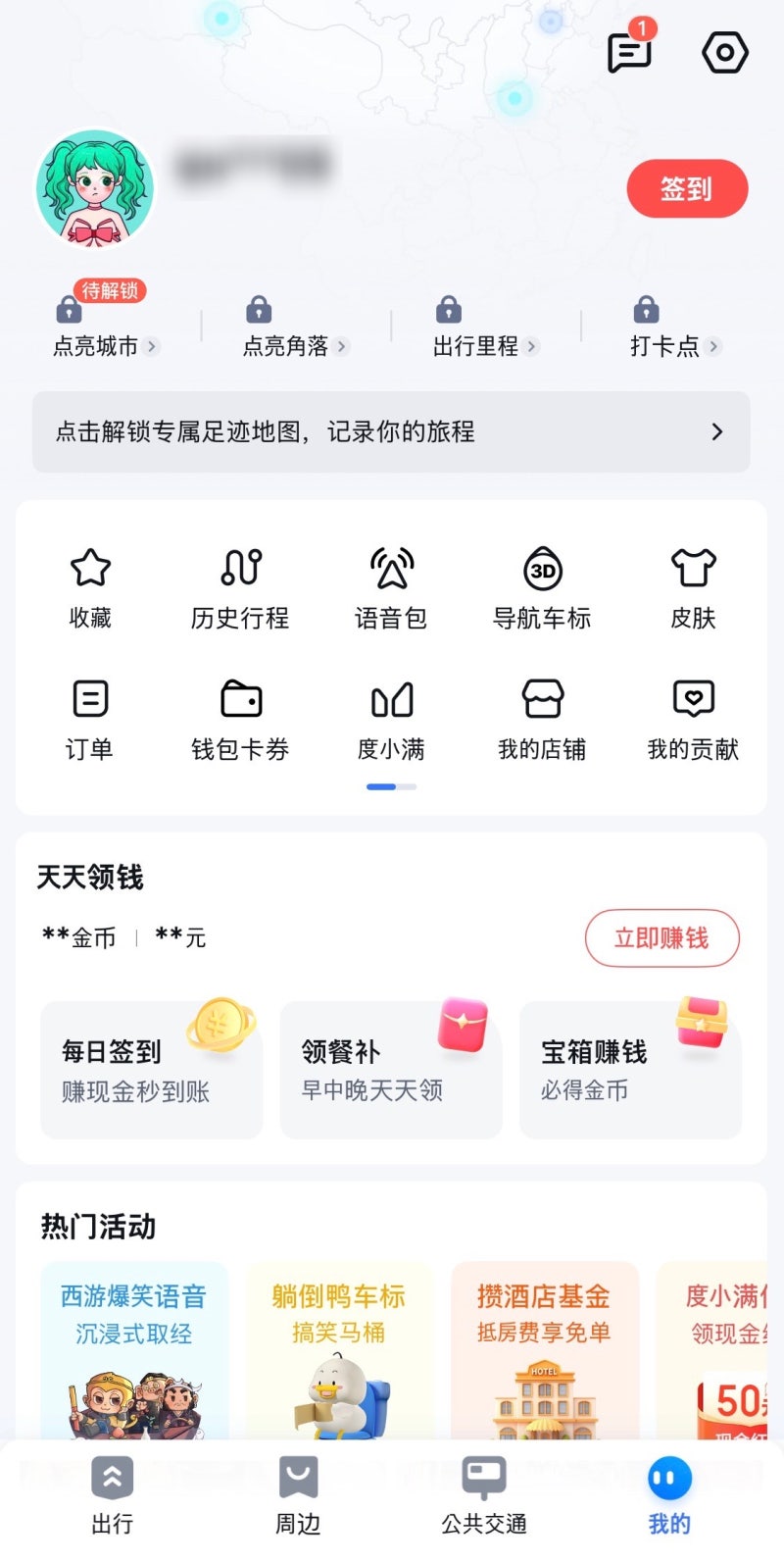Check 订单 orders
This screenshot has height=1562, width=784.
(90, 720)
